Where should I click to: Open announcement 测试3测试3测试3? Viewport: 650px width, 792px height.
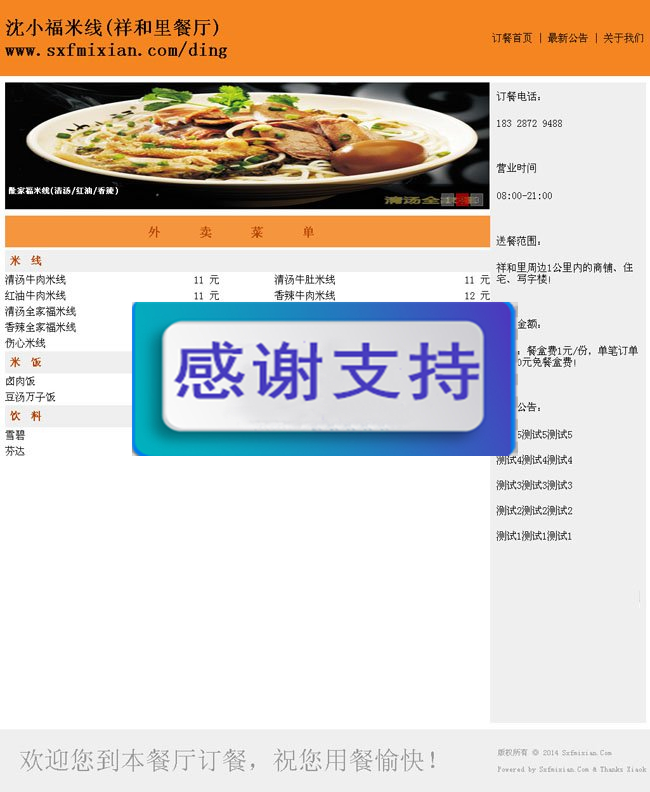(534, 485)
